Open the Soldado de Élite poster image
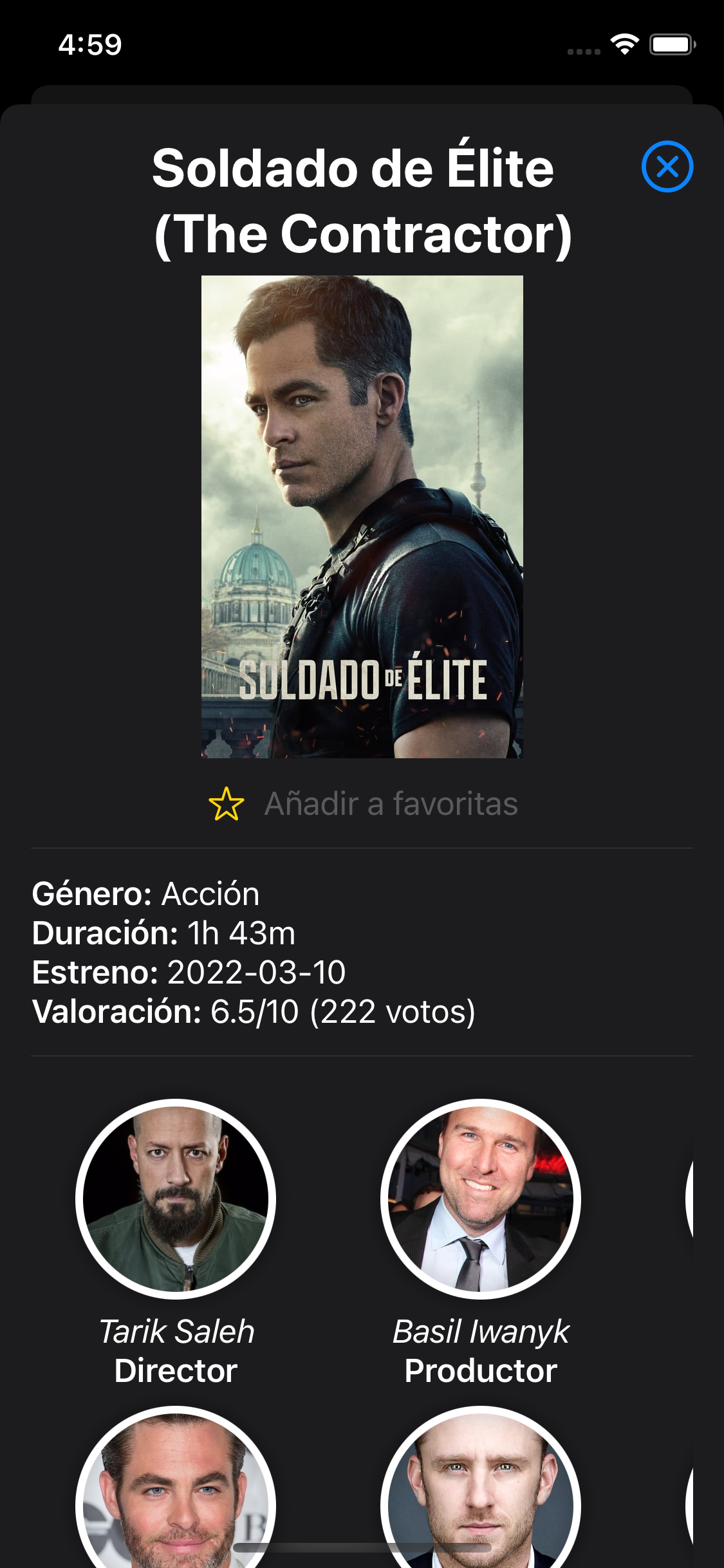This screenshot has width=724, height=1568. pos(362,517)
